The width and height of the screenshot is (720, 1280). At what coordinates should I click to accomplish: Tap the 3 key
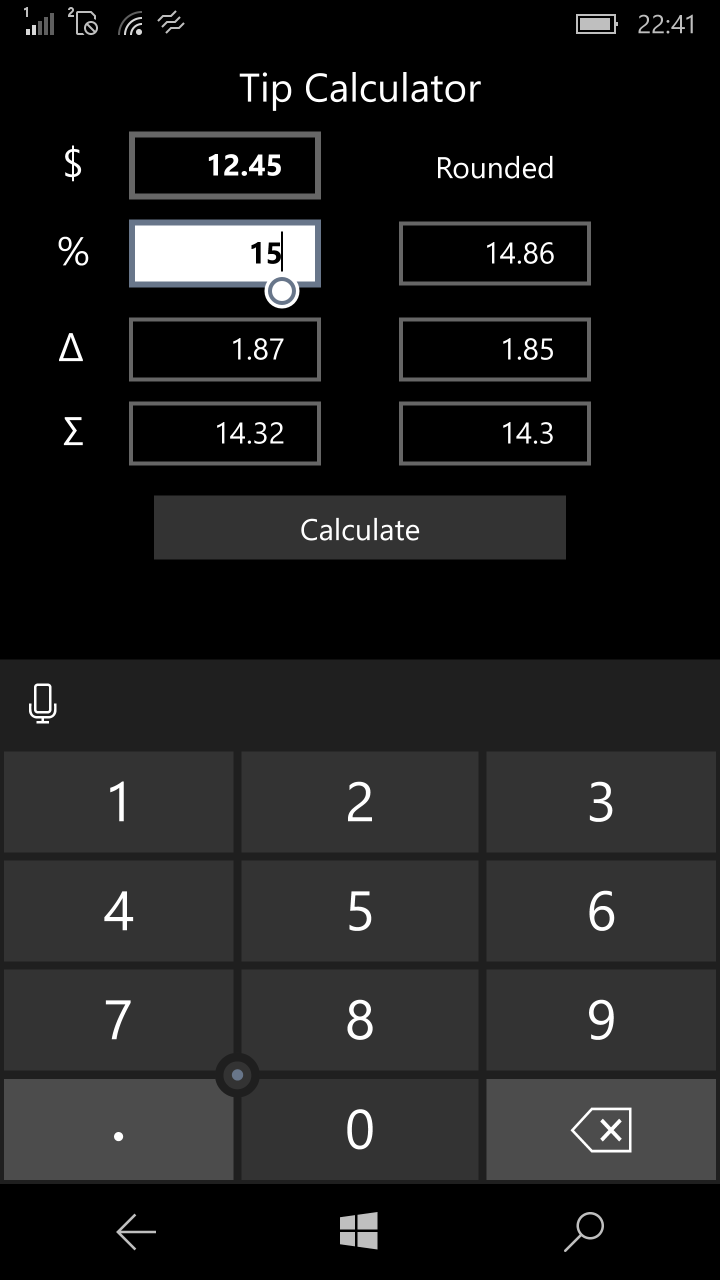601,802
